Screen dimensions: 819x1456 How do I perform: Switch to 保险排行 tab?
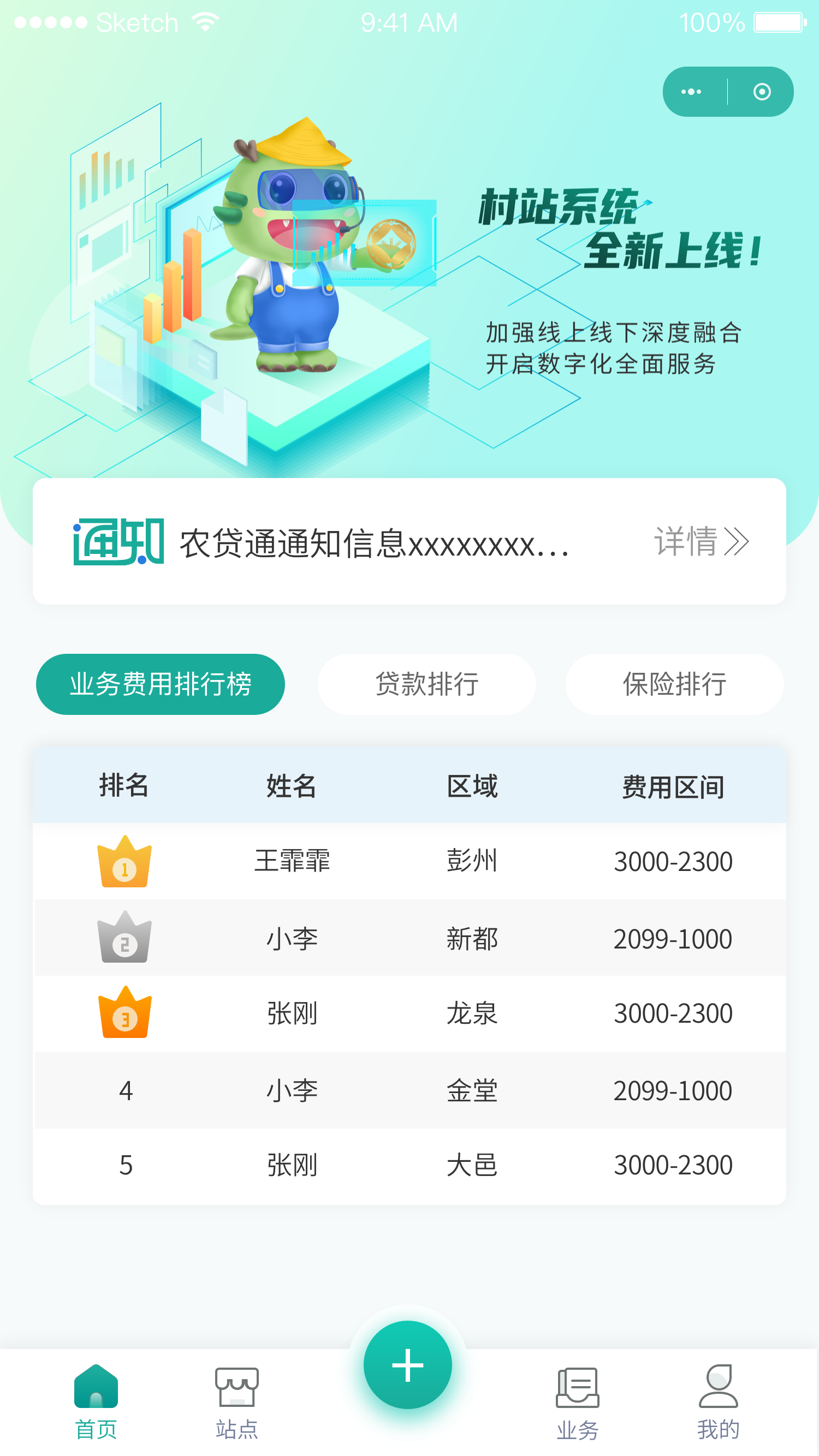(x=674, y=684)
